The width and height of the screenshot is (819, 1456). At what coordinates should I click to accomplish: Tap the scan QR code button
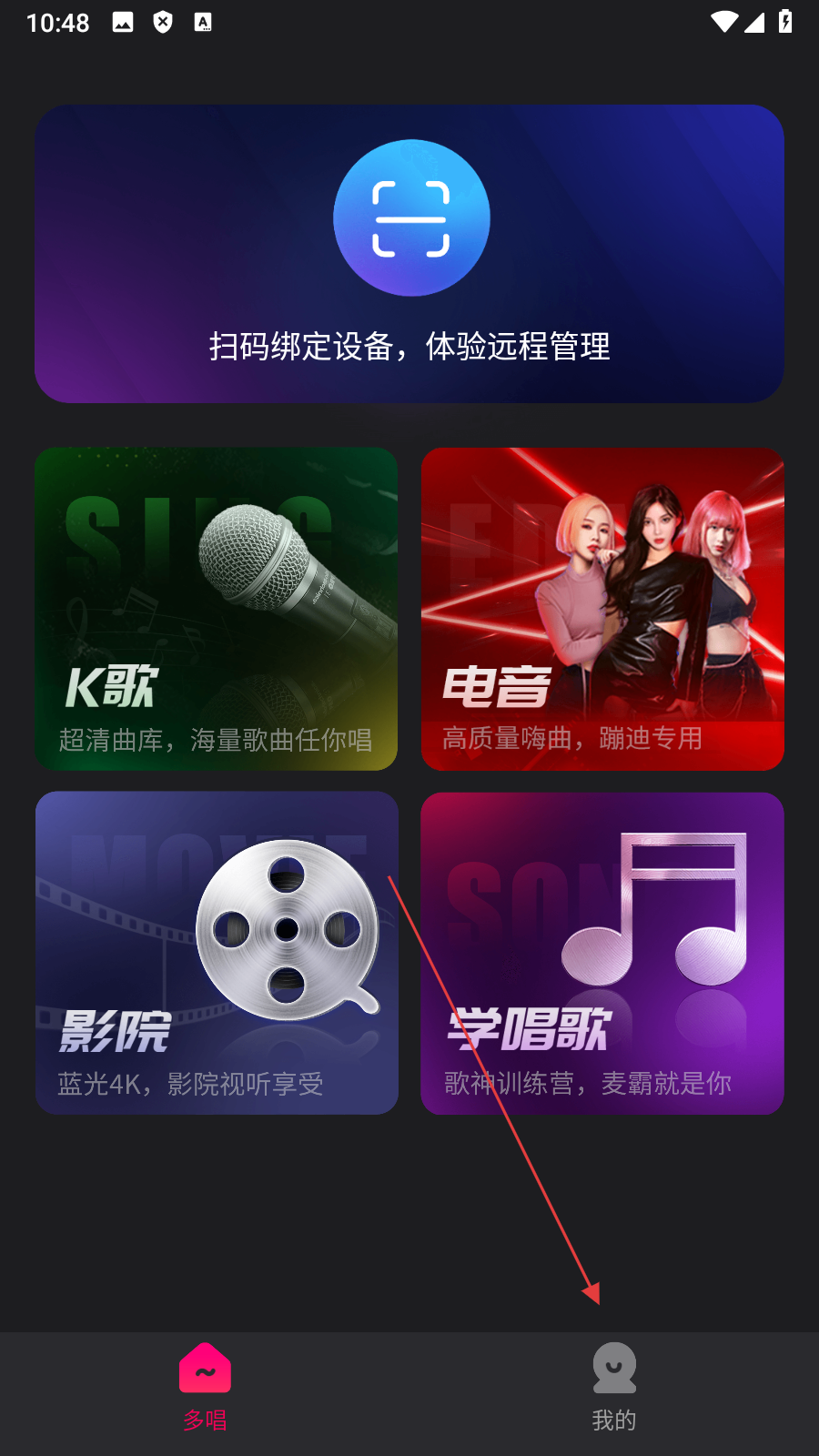point(411,218)
